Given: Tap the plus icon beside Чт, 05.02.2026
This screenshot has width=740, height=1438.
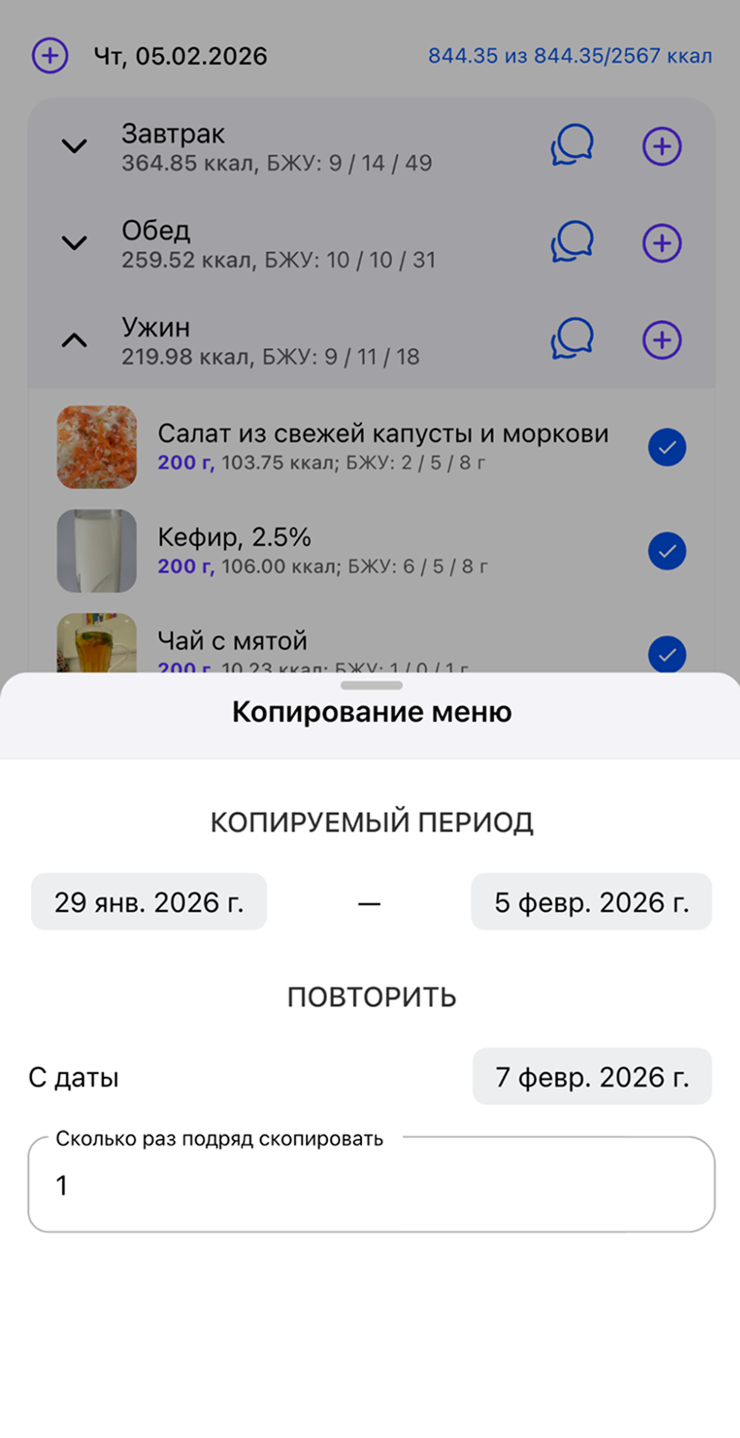Looking at the screenshot, I should coord(50,55).
